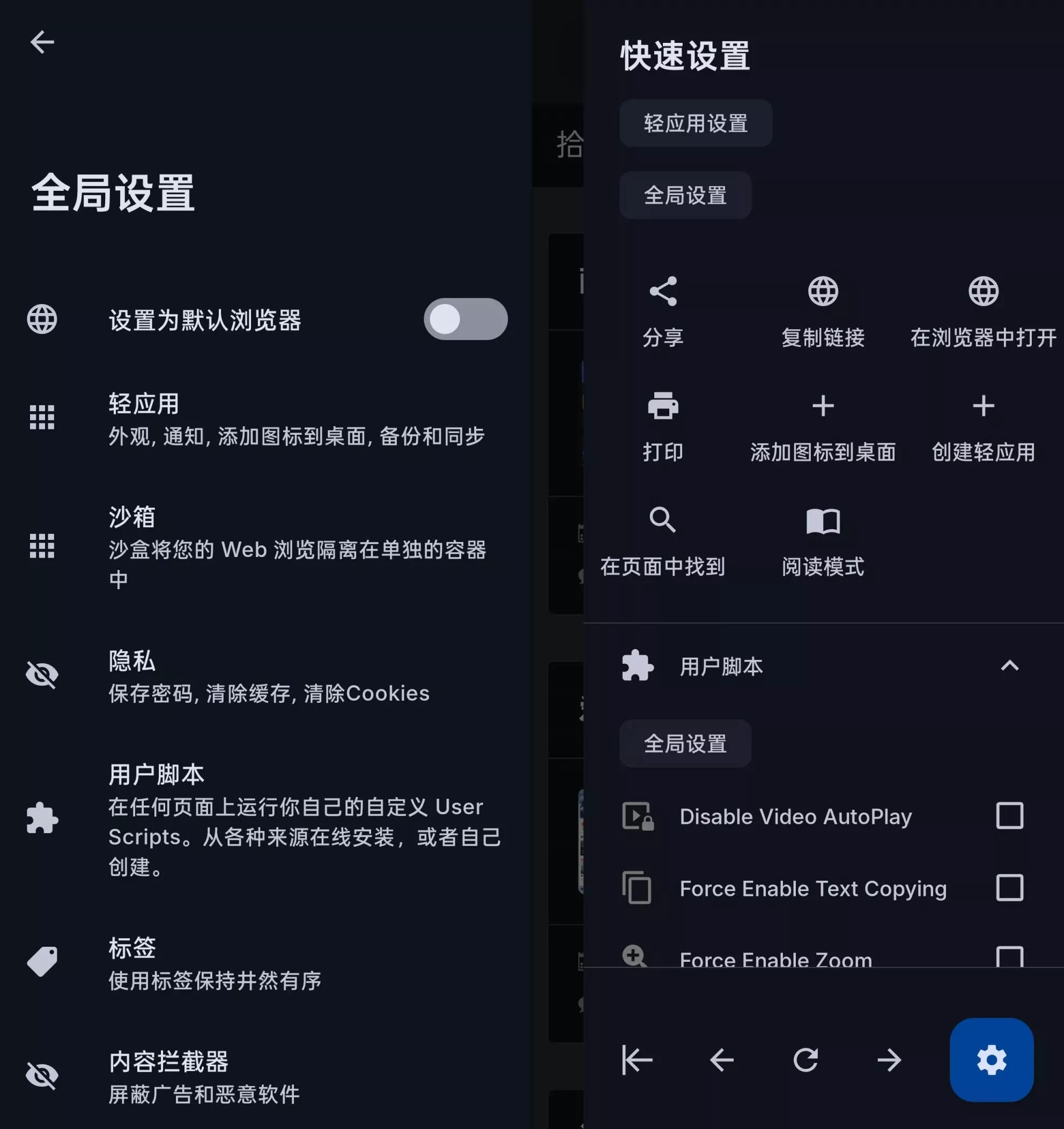
Task: Collapse the 用户脚本 section
Action: [1009, 666]
